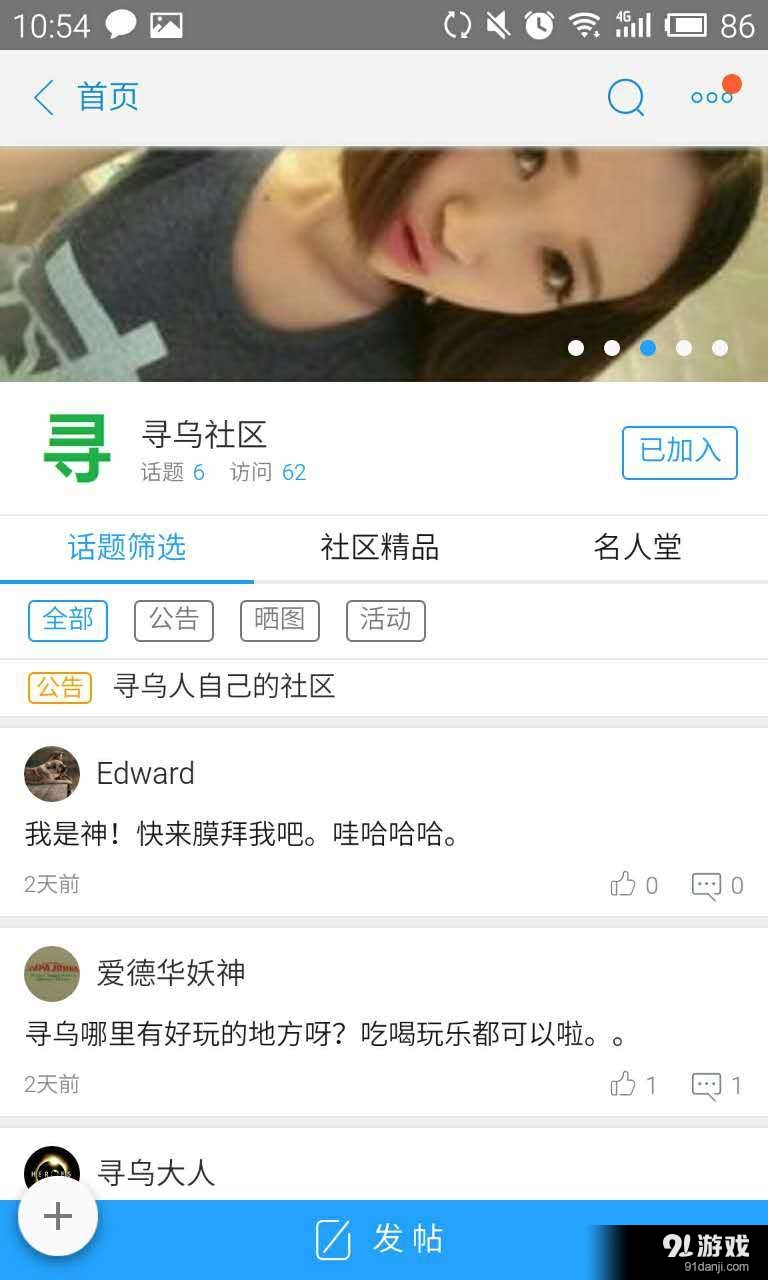Viewport: 768px width, 1280px height.
Task: Open the 名人堂 tab
Action: pyautogui.click(x=637, y=547)
